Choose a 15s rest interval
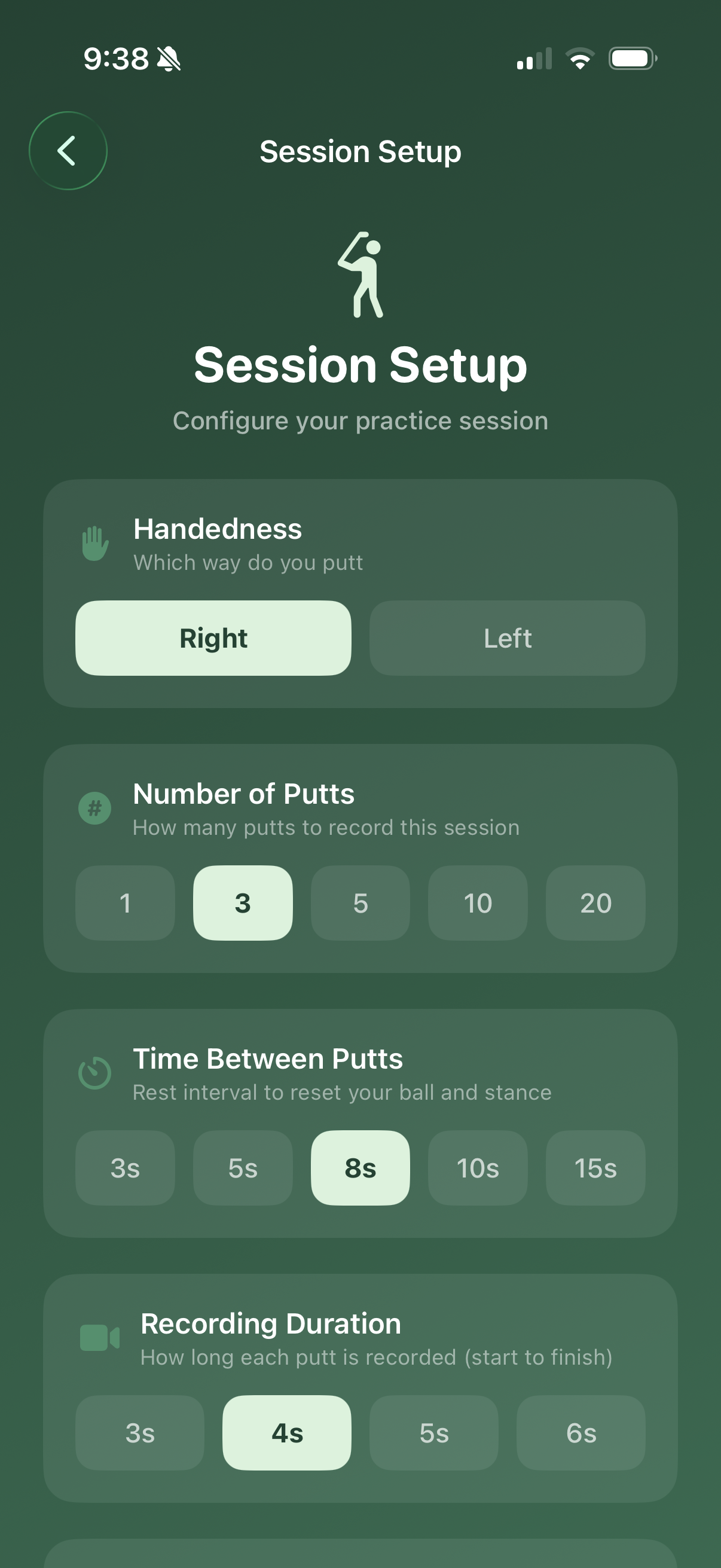 (x=595, y=1168)
